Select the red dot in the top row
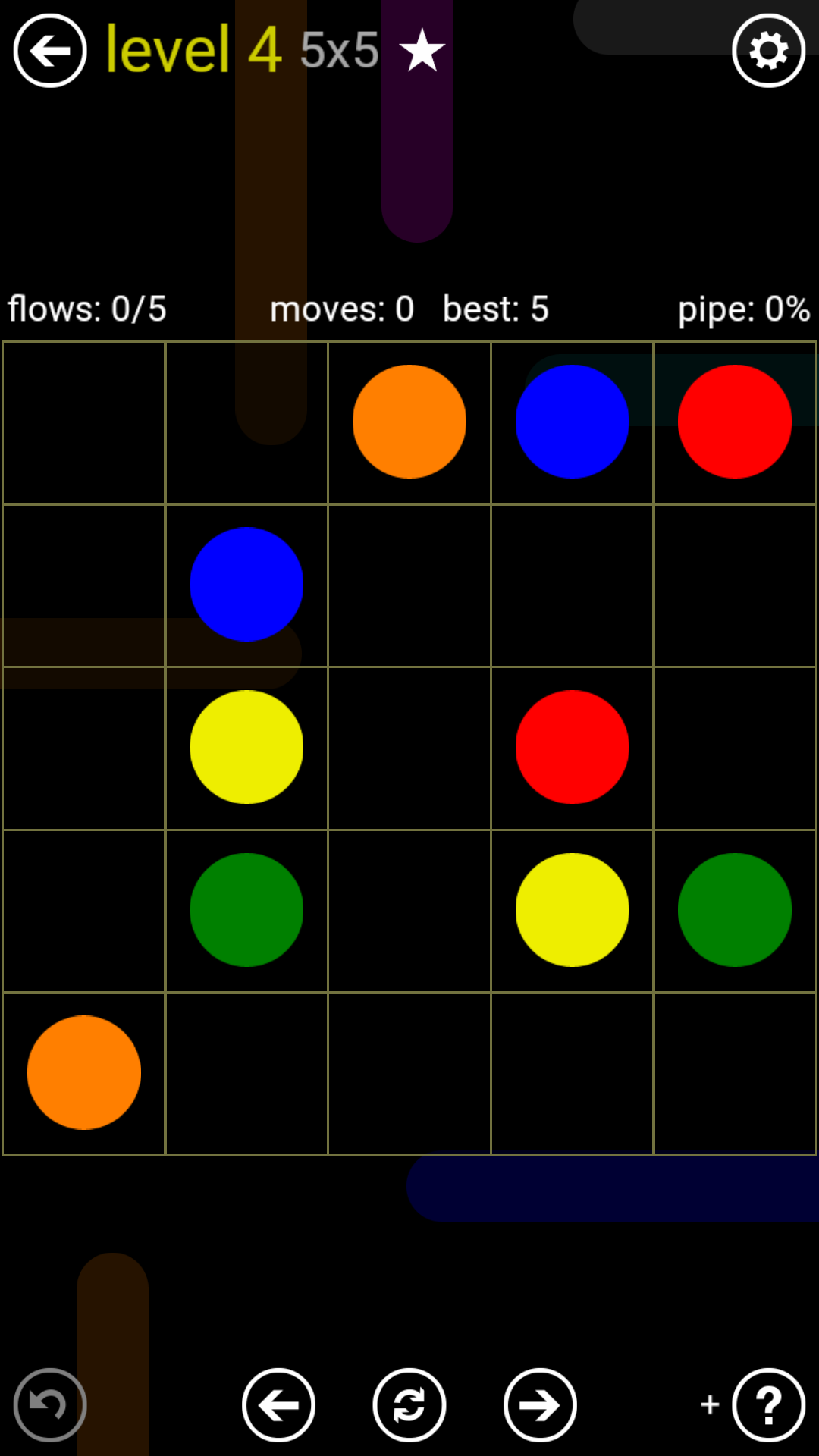The height and width of the screenshot is (1456, 819). (735, 422)
